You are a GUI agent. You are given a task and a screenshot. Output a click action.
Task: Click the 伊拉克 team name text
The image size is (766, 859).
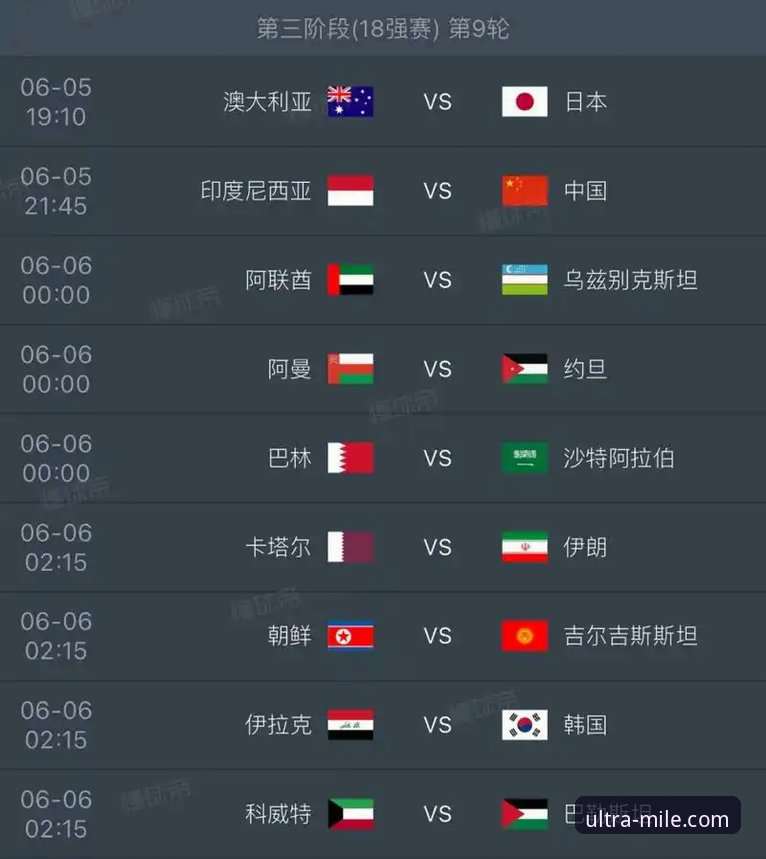(278, 724)
